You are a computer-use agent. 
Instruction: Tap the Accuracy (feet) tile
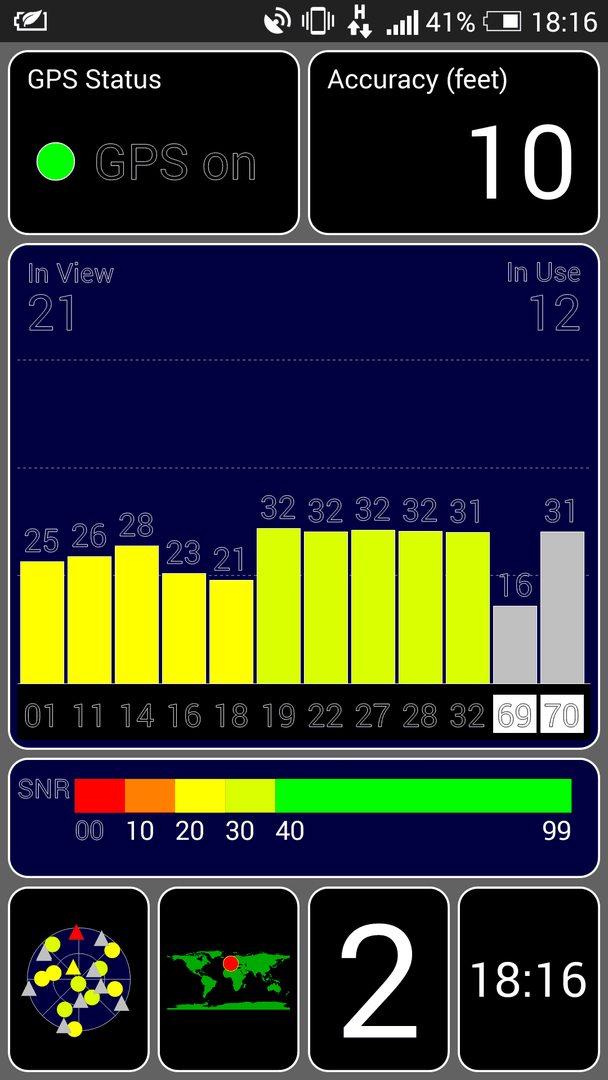pos(454,143)
